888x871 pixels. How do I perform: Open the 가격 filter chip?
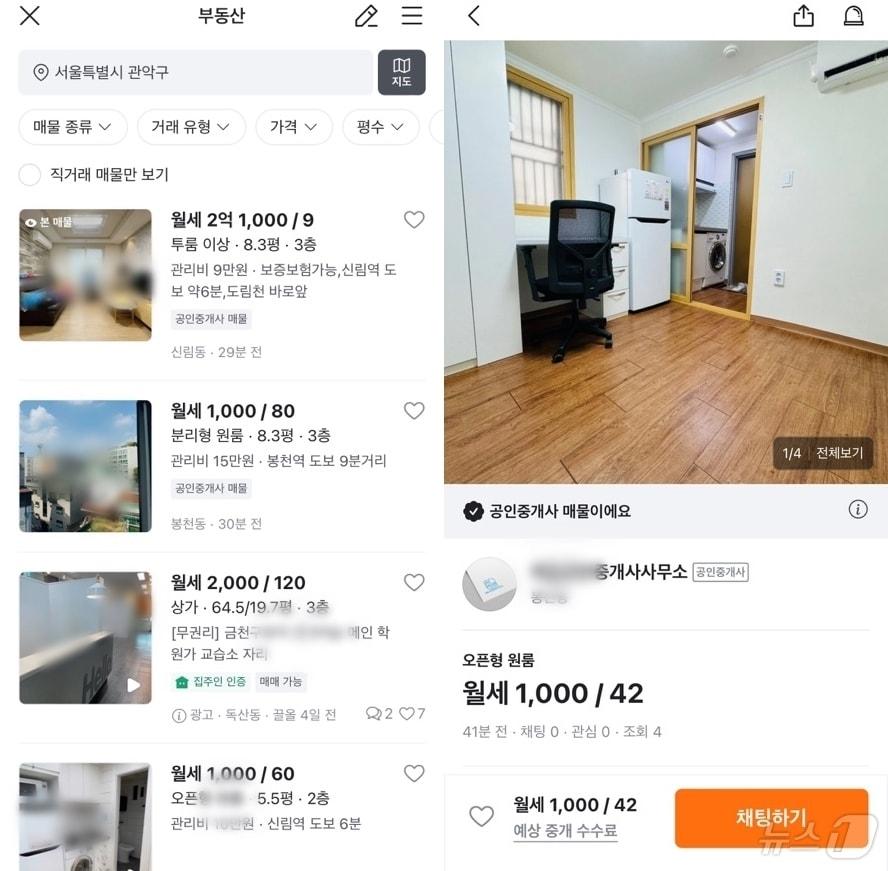[293, 127]
